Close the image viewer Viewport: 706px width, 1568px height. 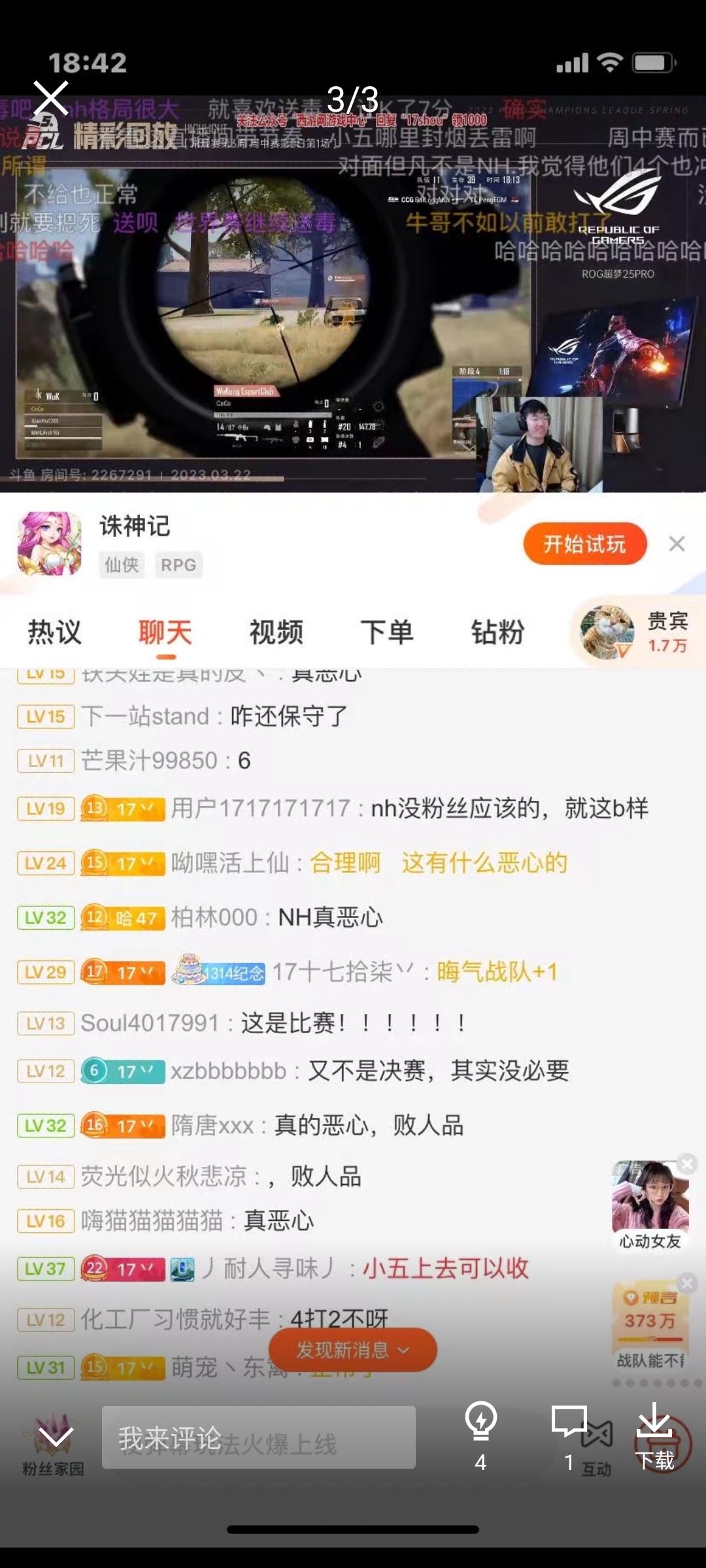[51, 98]
